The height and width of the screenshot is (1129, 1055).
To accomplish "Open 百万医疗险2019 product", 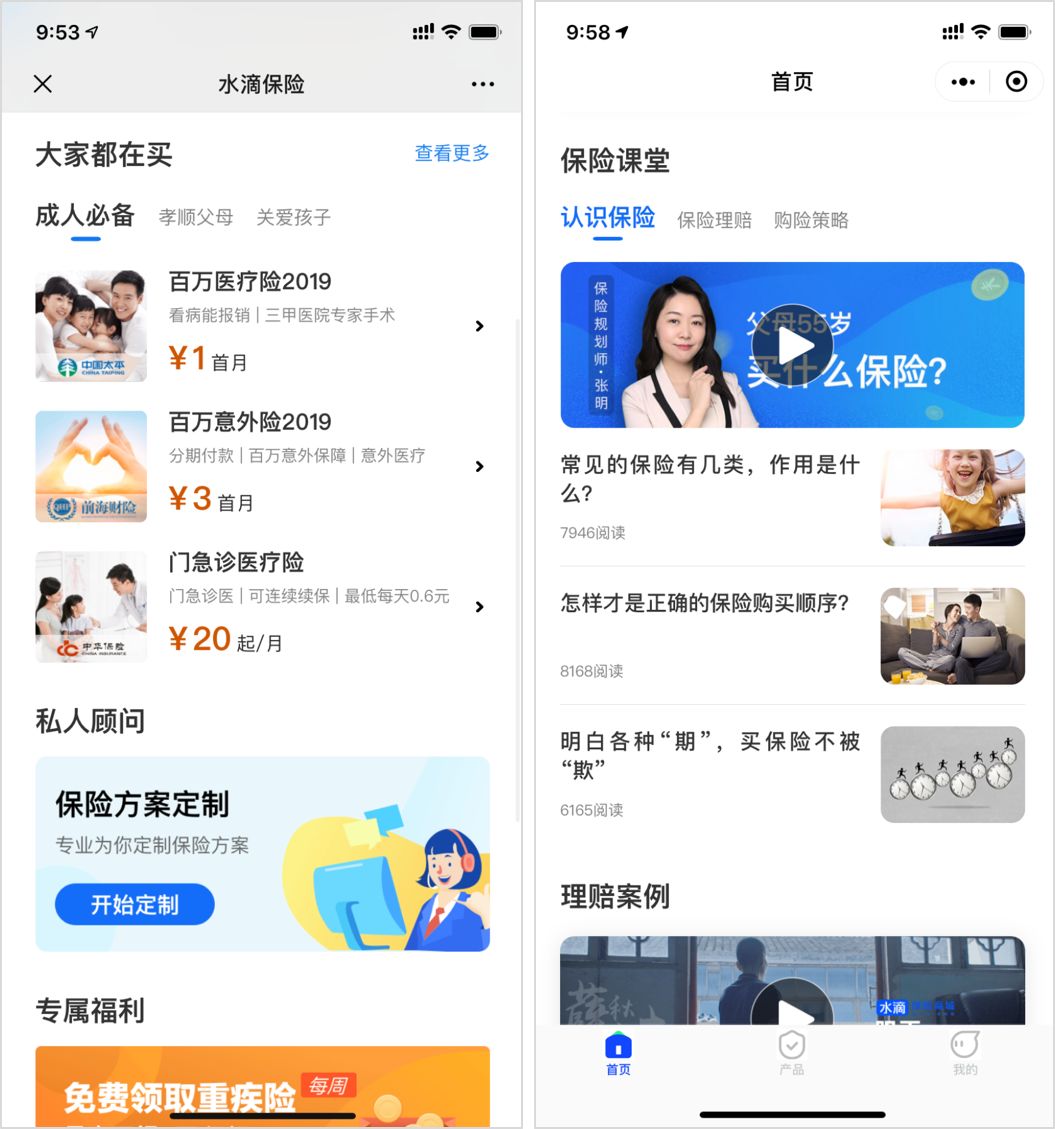I will 260,325.
